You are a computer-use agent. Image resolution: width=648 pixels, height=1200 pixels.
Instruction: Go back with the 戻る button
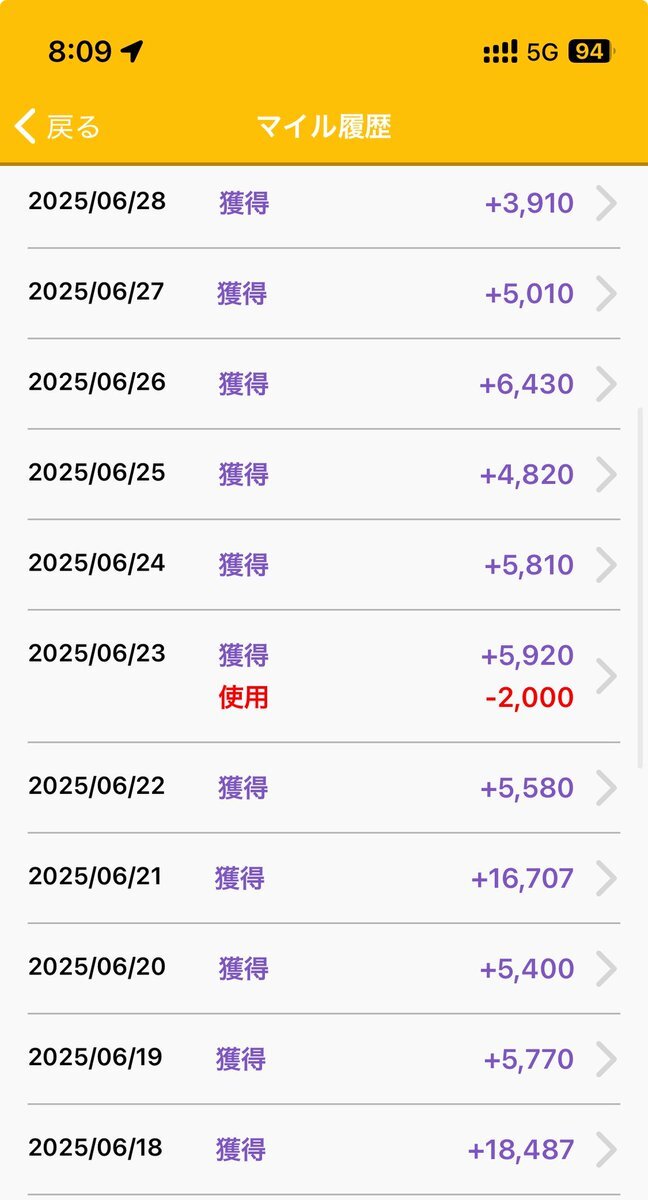(x=58, y=127)
